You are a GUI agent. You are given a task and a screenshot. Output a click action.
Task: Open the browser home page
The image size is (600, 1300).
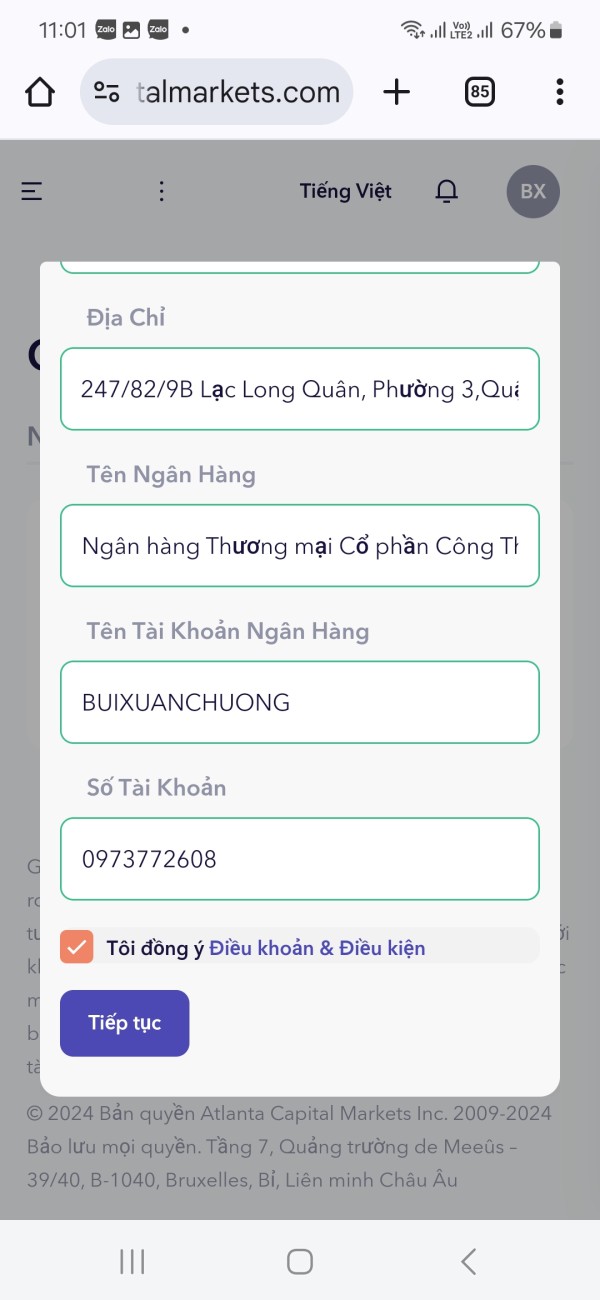[x=40, y=92]
